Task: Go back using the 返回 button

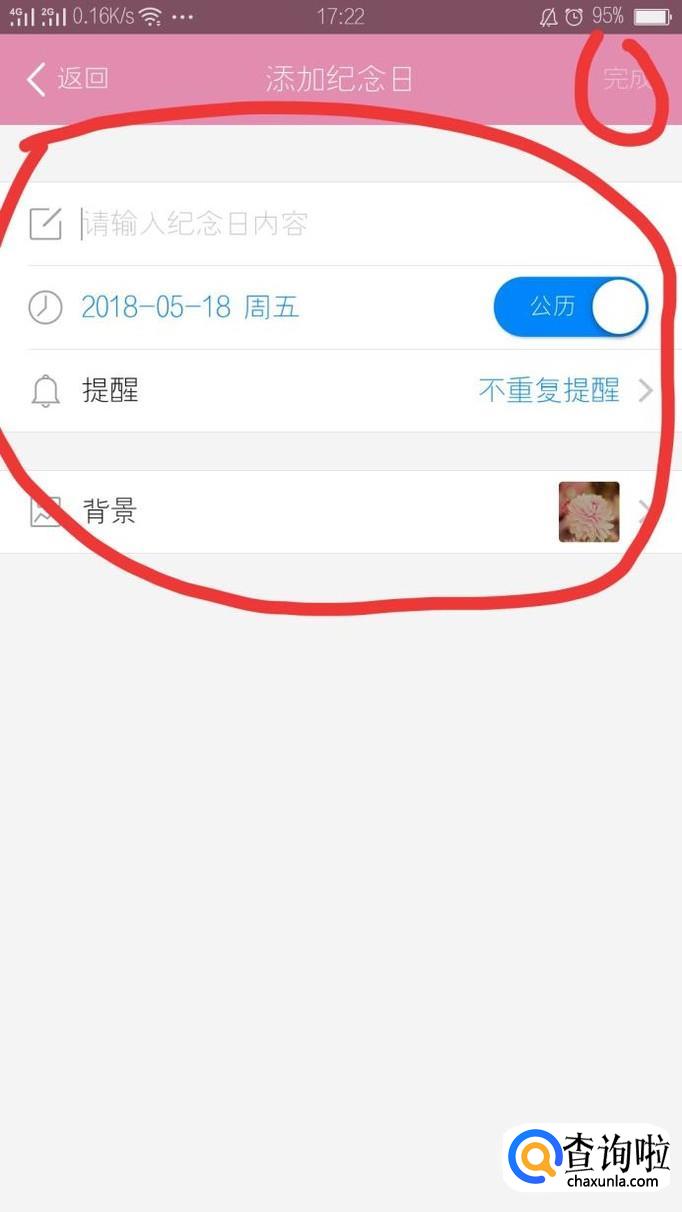Action: tap(68, 79)
